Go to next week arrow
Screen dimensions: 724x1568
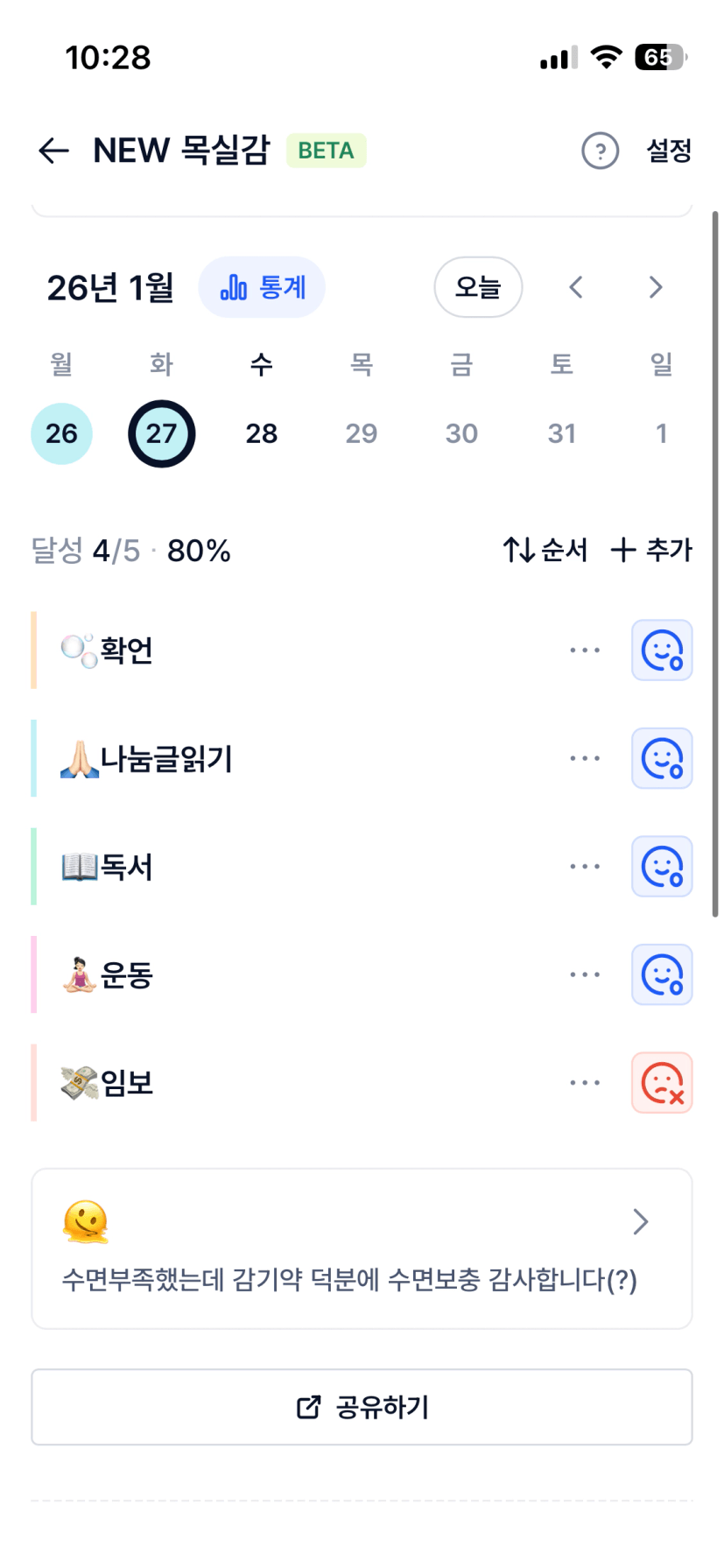[656, 287]
